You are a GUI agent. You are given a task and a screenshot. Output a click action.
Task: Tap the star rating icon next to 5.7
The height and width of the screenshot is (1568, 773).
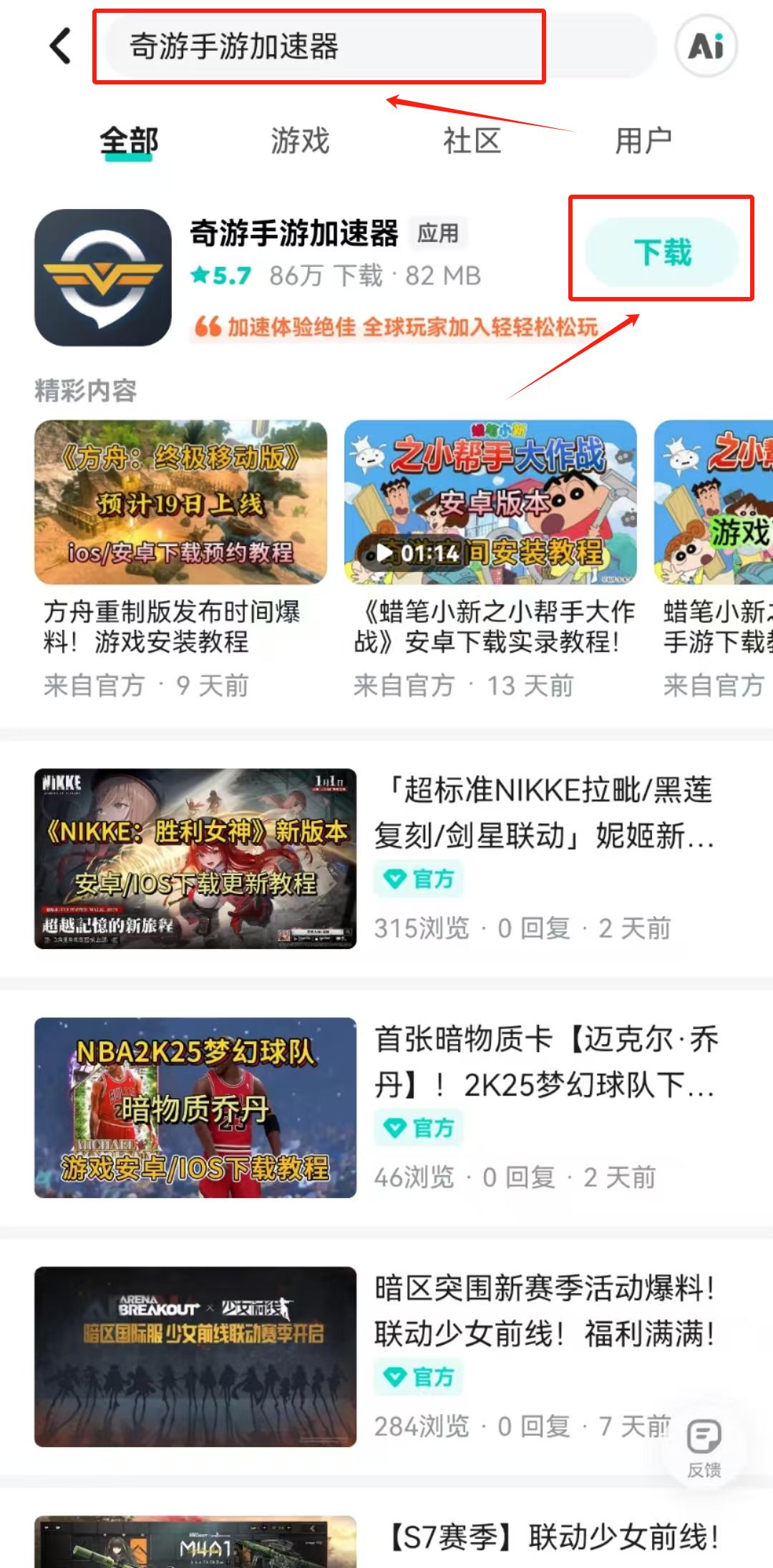click(203, 274)
